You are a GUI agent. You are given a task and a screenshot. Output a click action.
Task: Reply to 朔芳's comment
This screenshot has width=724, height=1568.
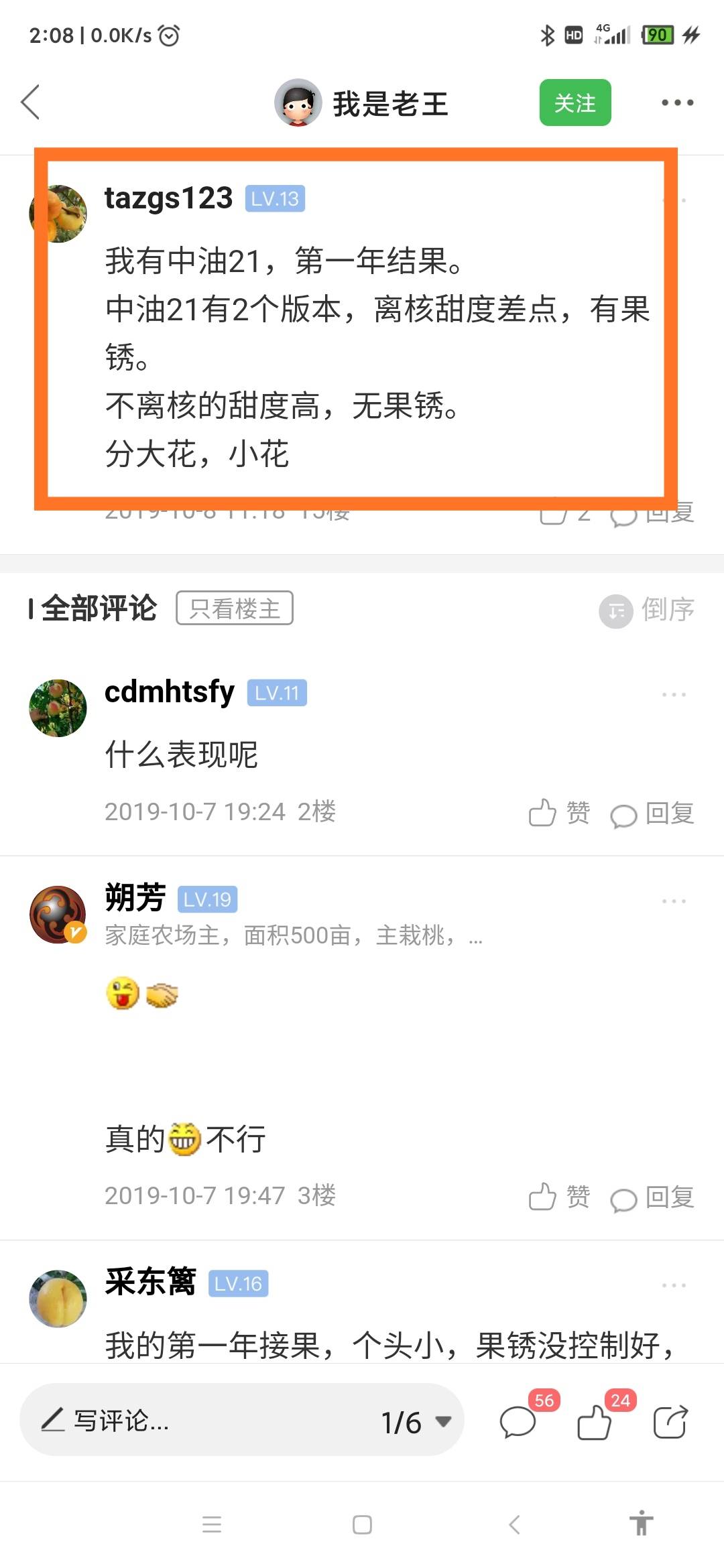[x=652, y=1197]
